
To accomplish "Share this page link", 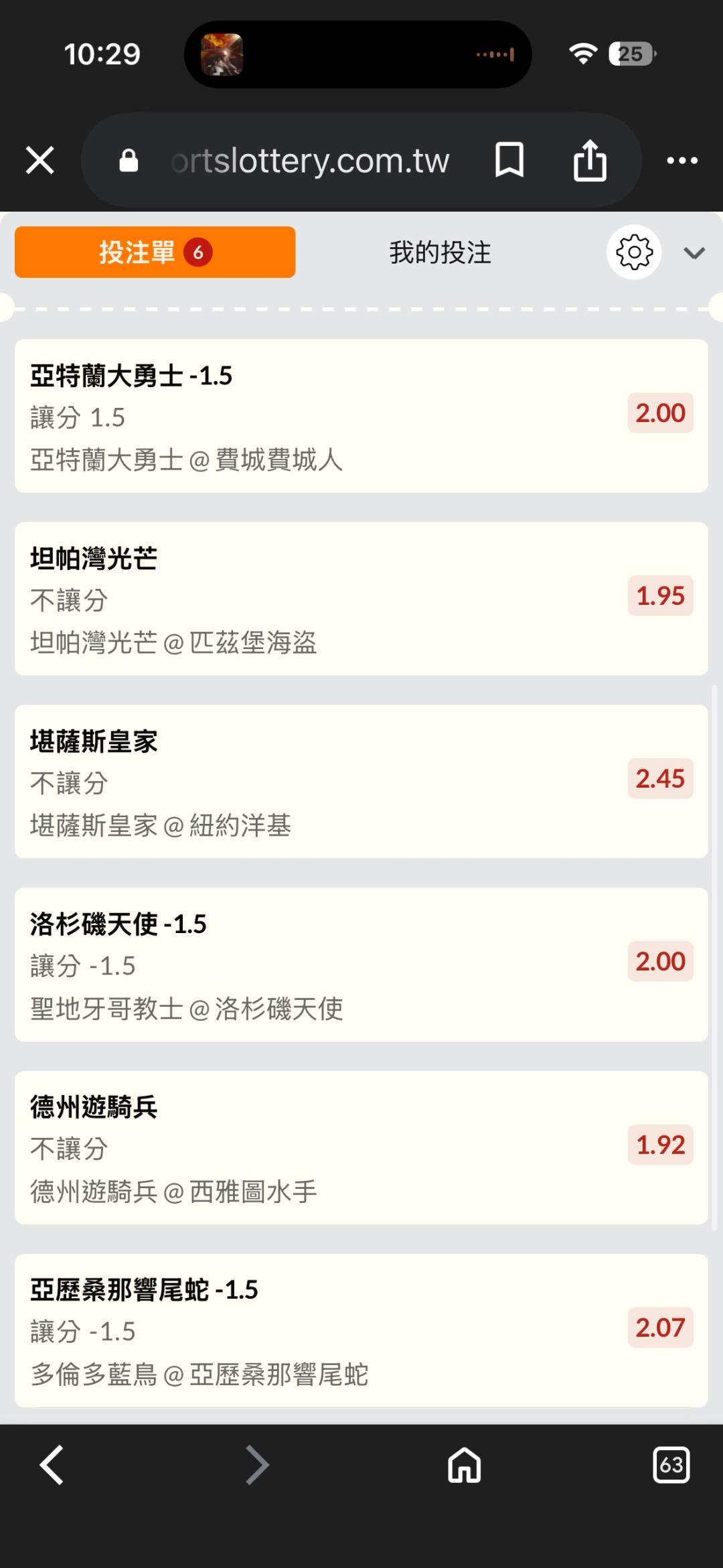I will click(590, 161).
